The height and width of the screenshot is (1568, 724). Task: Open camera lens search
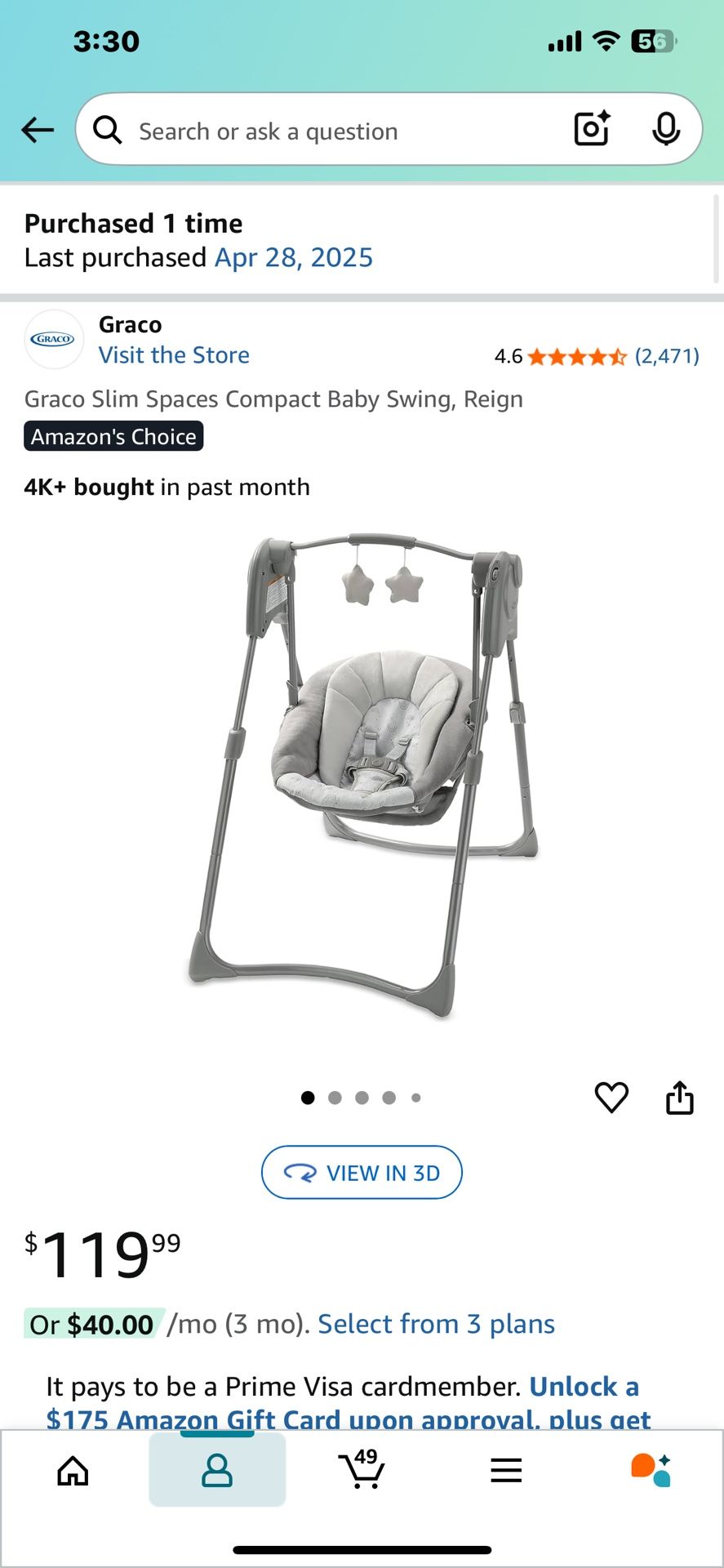tap(592, 129)
